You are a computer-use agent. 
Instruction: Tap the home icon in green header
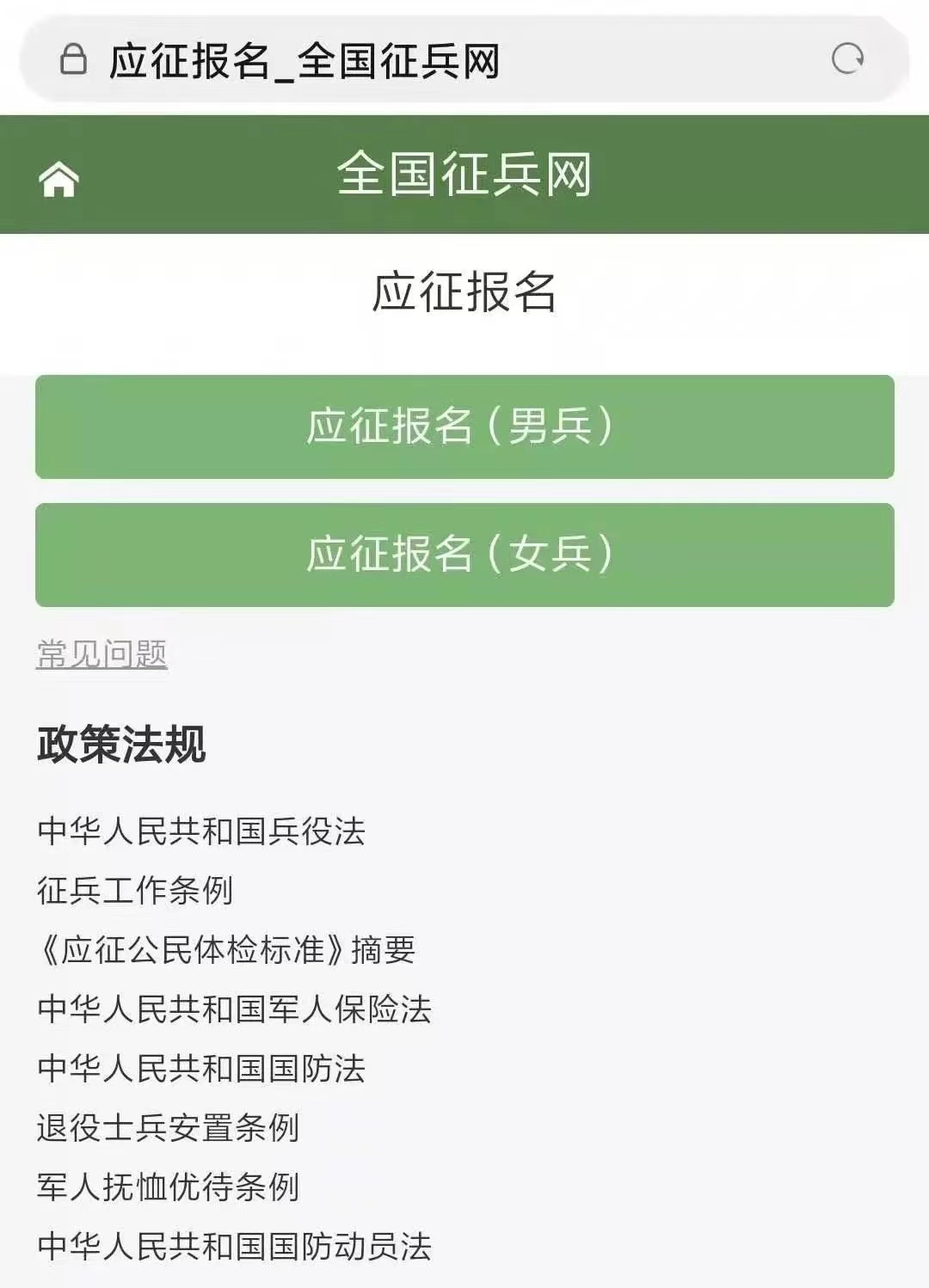tap(58, 179)
